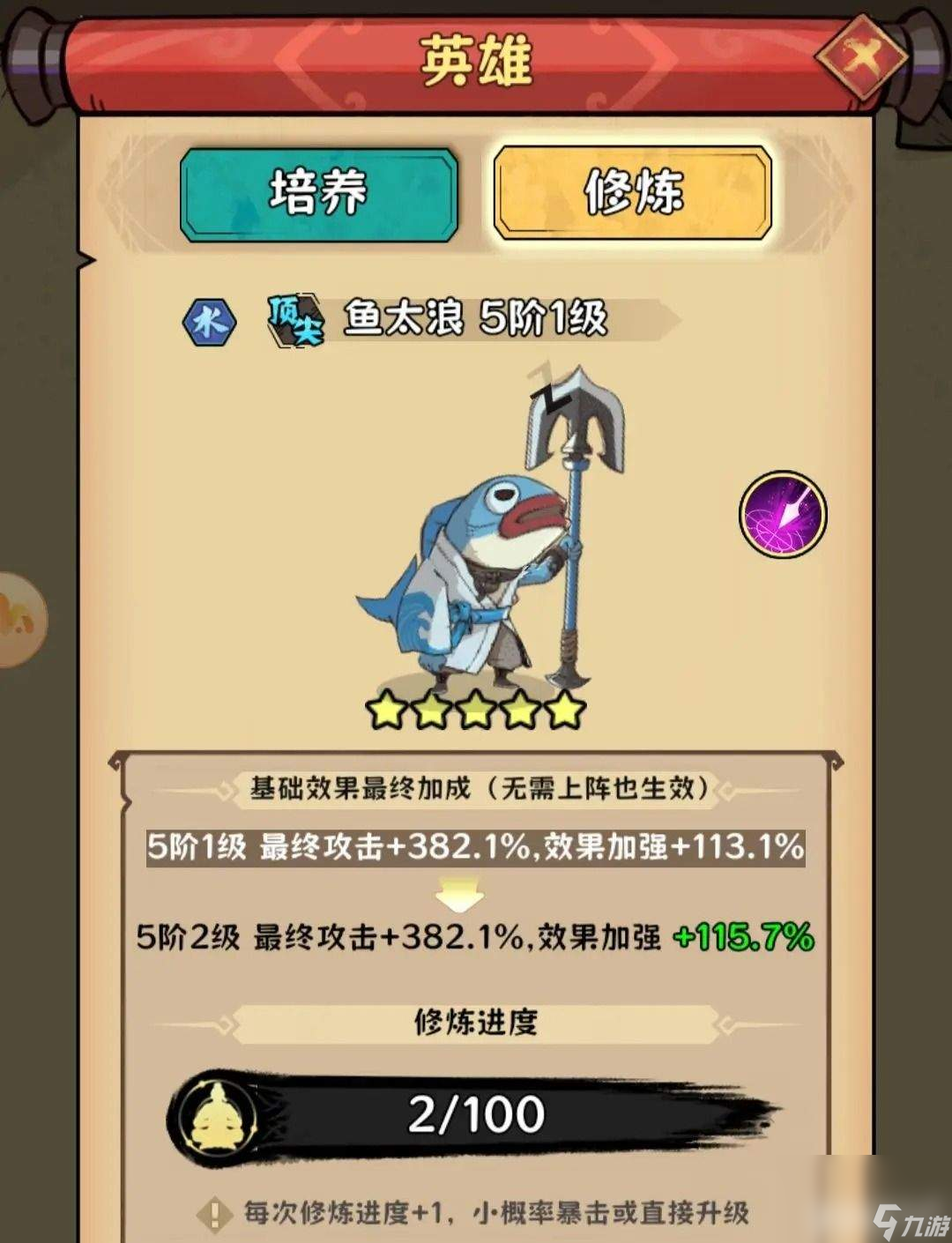The height and width of the screenshot is (1243, 952).
Task: Close the 英雄 hero panel
Action: 859,58
